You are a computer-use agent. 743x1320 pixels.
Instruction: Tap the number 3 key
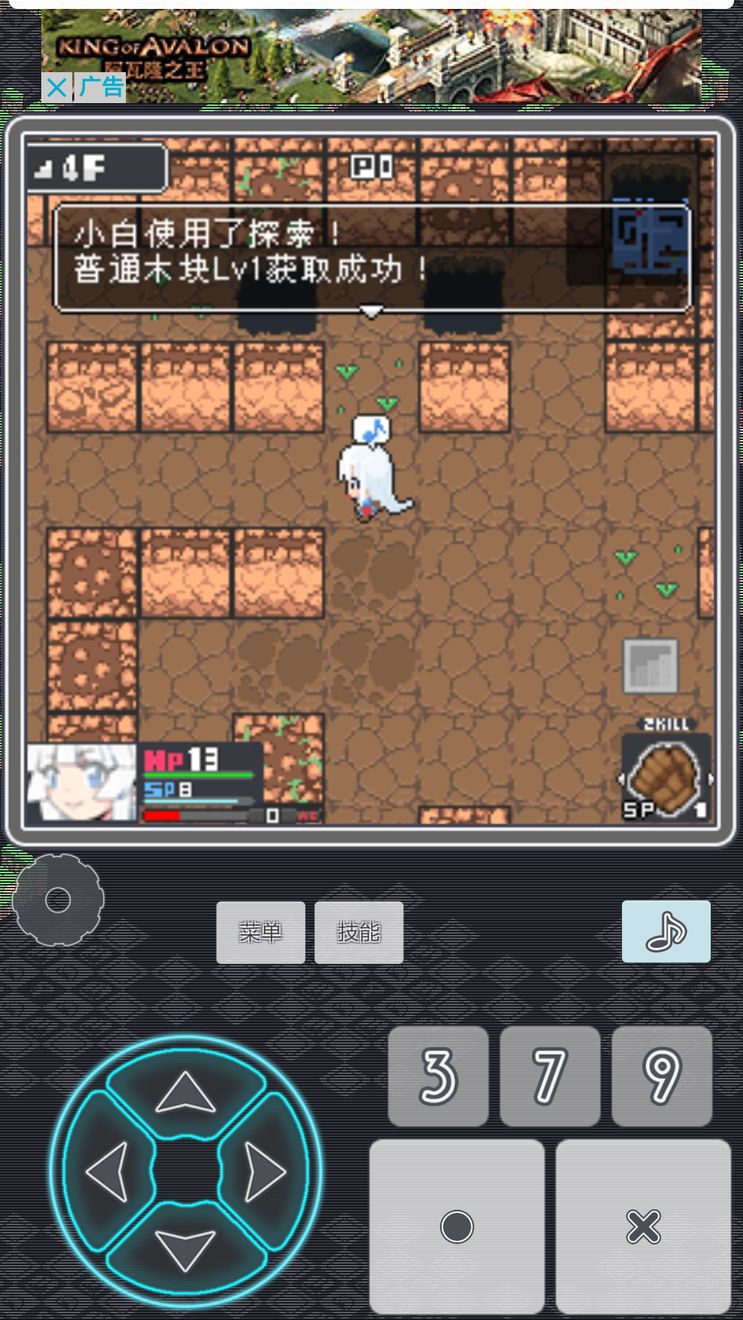pyautogui.click(x=438, y=1076)
